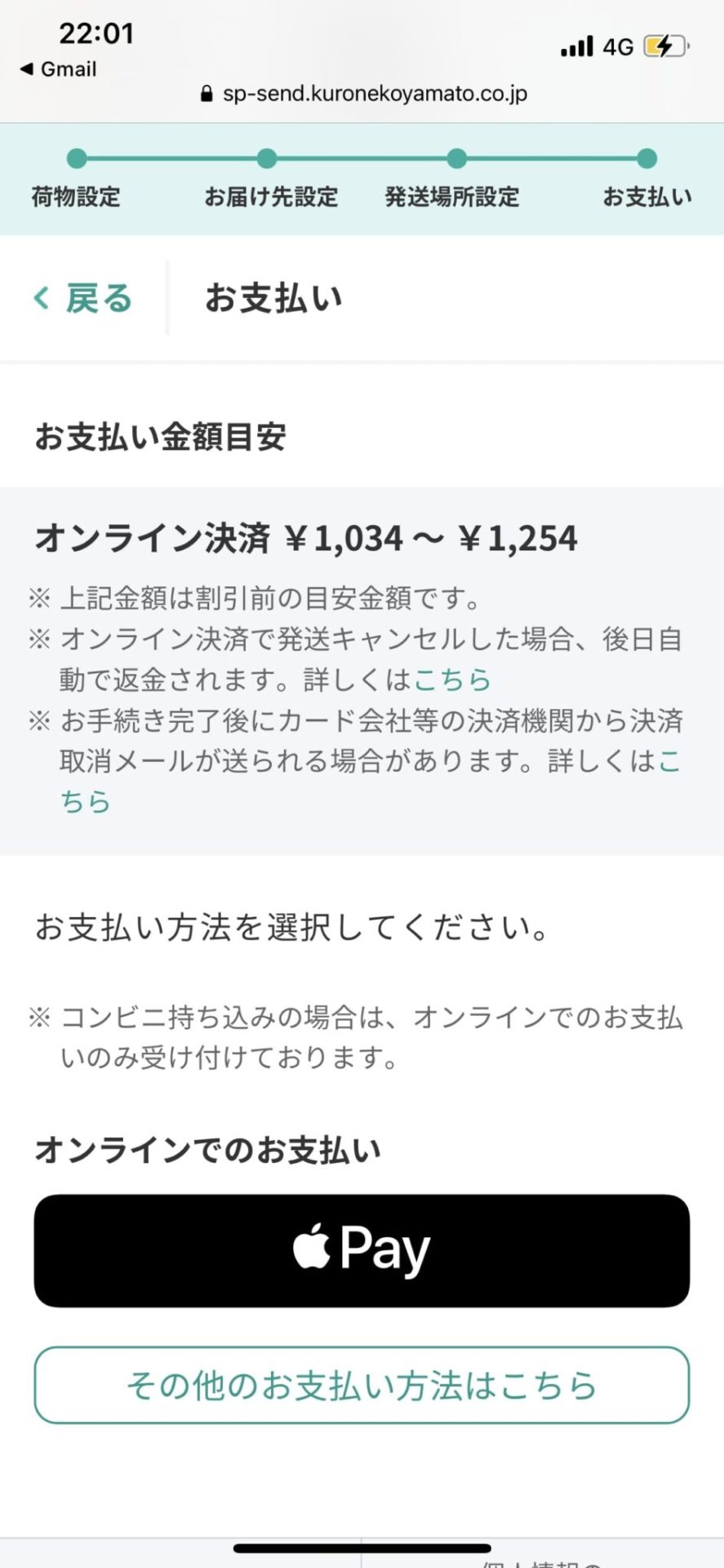Screen dimensions: 724x1568
Task: Return to the Gmail app
Action: tap(58, 69)
